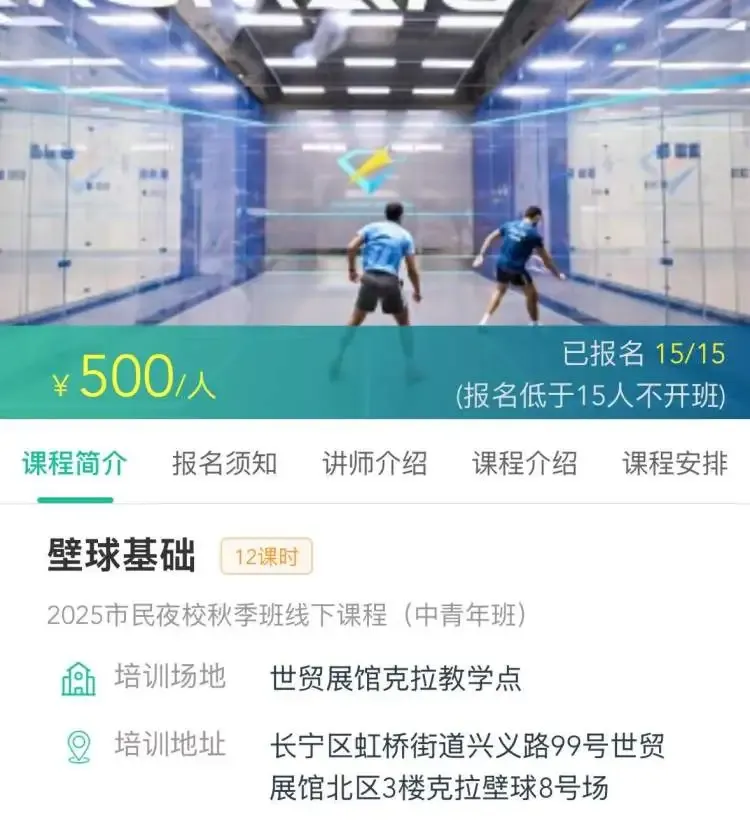Switch to the 报名须知 tab
This screenshot has width=750, height=823.
[x=225, y=464]
